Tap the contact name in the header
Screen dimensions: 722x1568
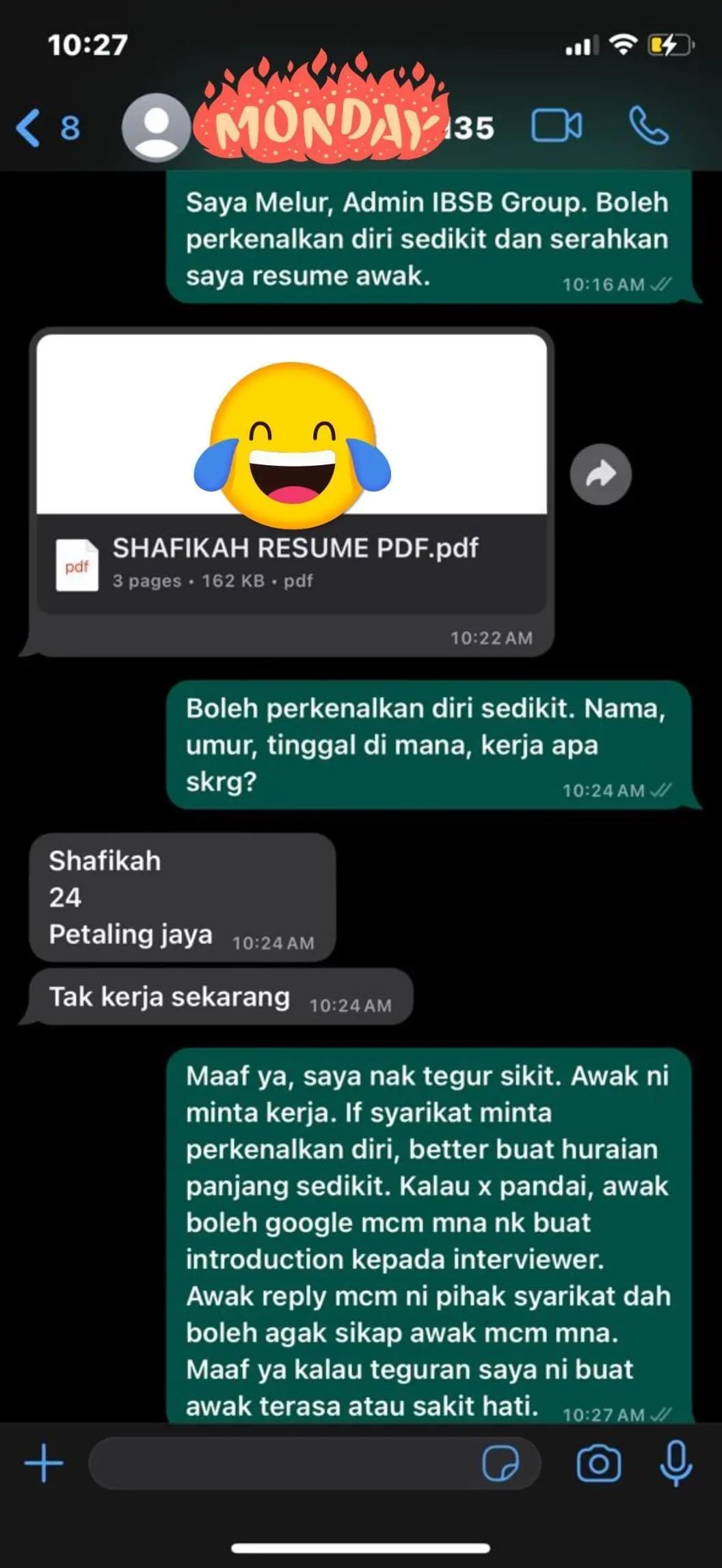[472, 127]
